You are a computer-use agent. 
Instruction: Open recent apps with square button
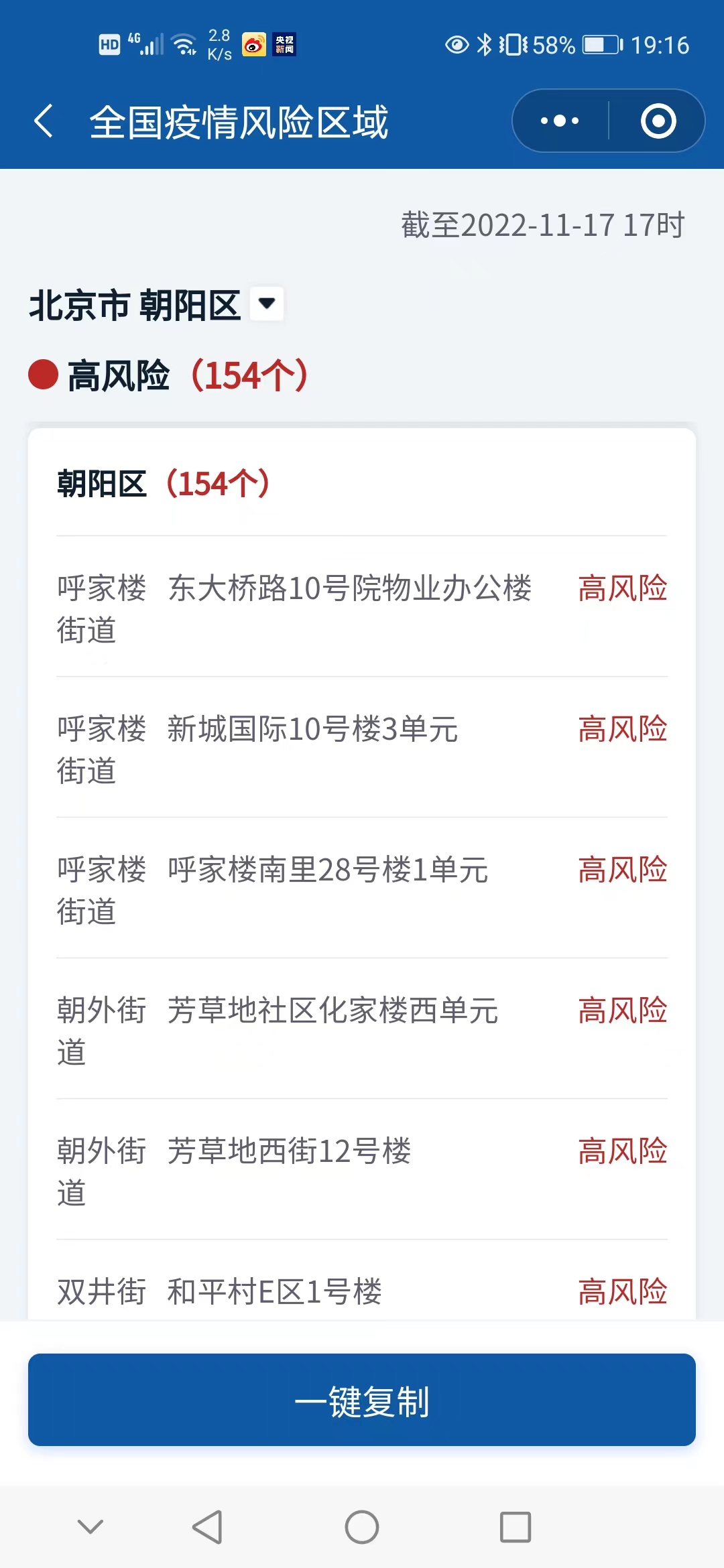tap(516, 1527)
